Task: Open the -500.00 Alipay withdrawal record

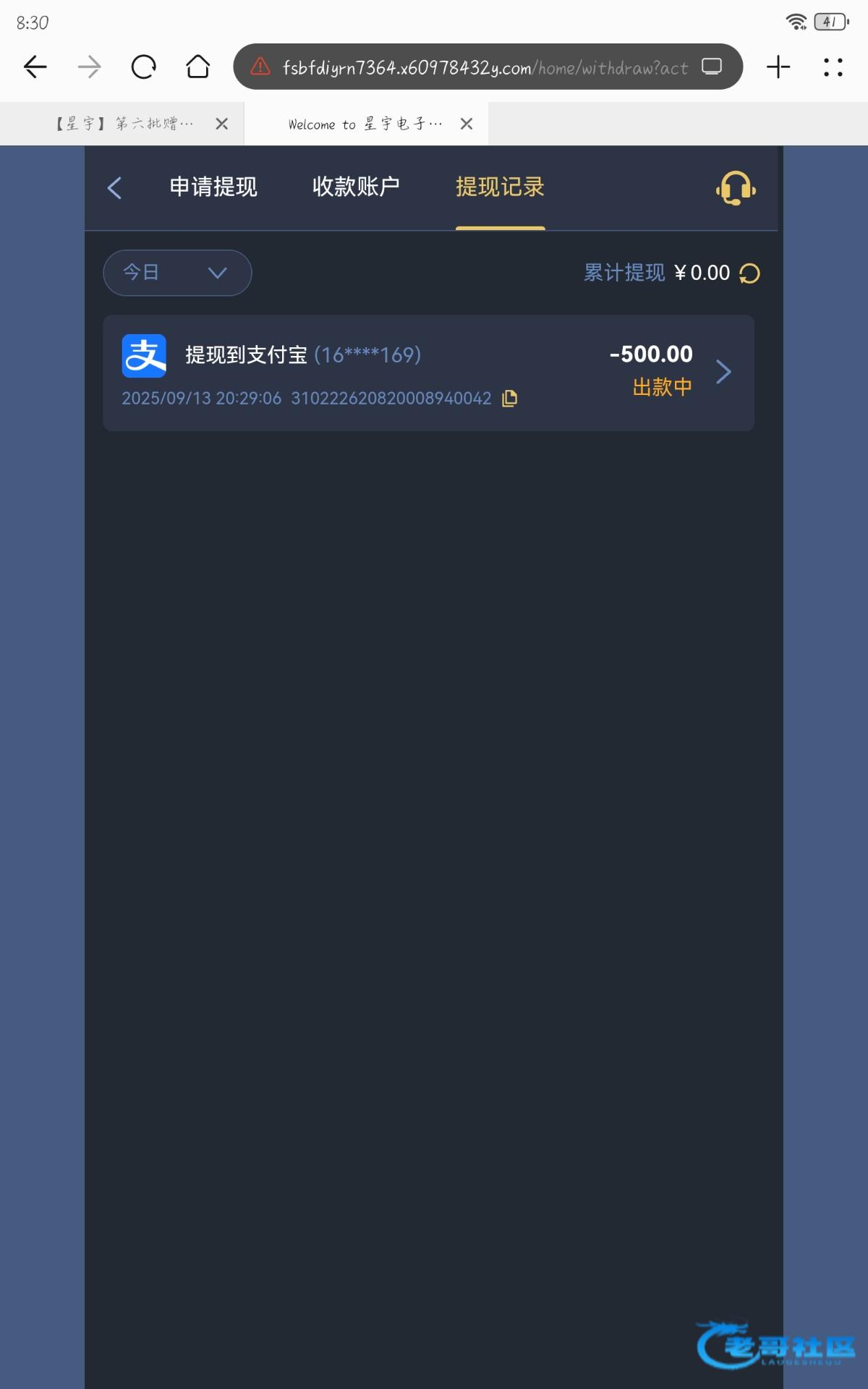Action: coord(428,373)
